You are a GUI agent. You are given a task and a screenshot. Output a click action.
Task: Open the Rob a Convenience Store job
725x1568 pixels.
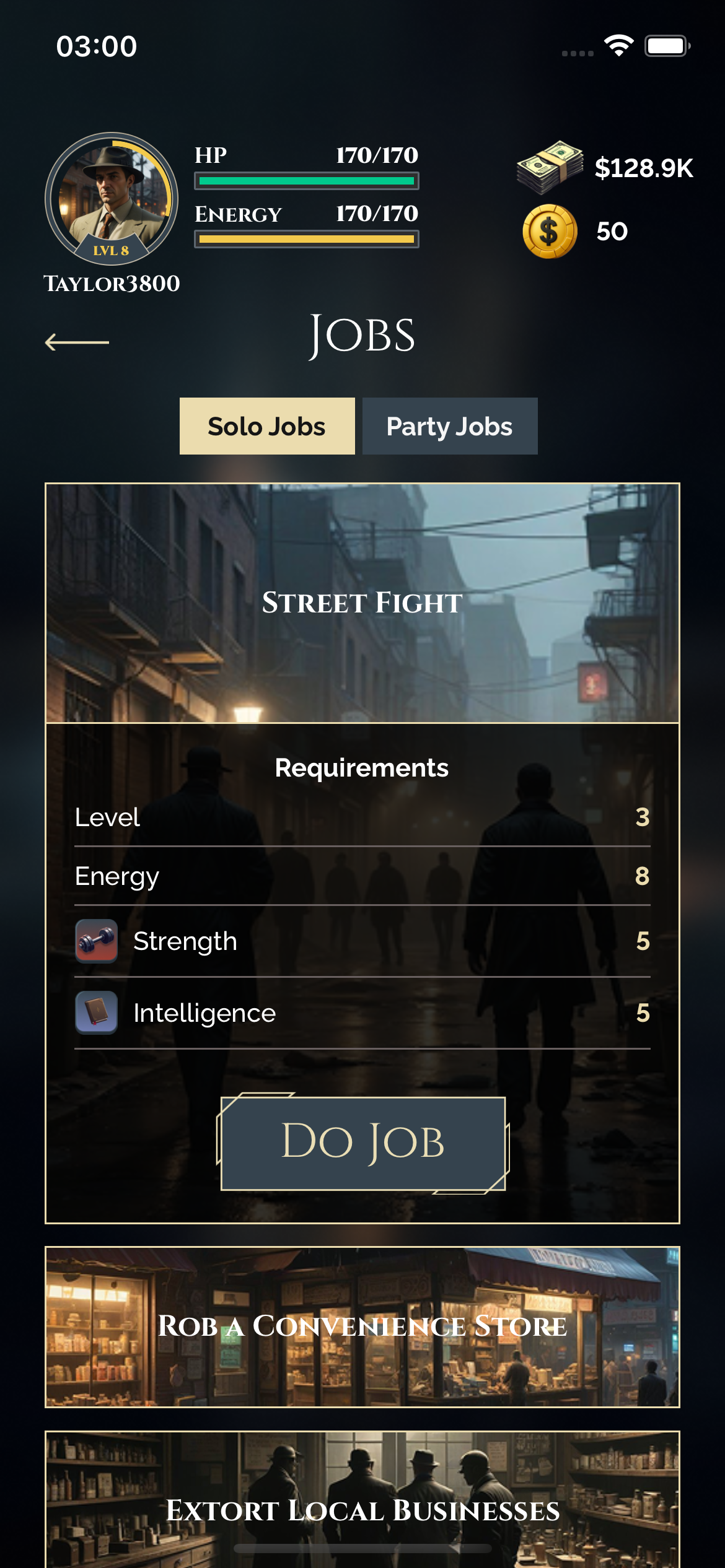click(362, 1326)
